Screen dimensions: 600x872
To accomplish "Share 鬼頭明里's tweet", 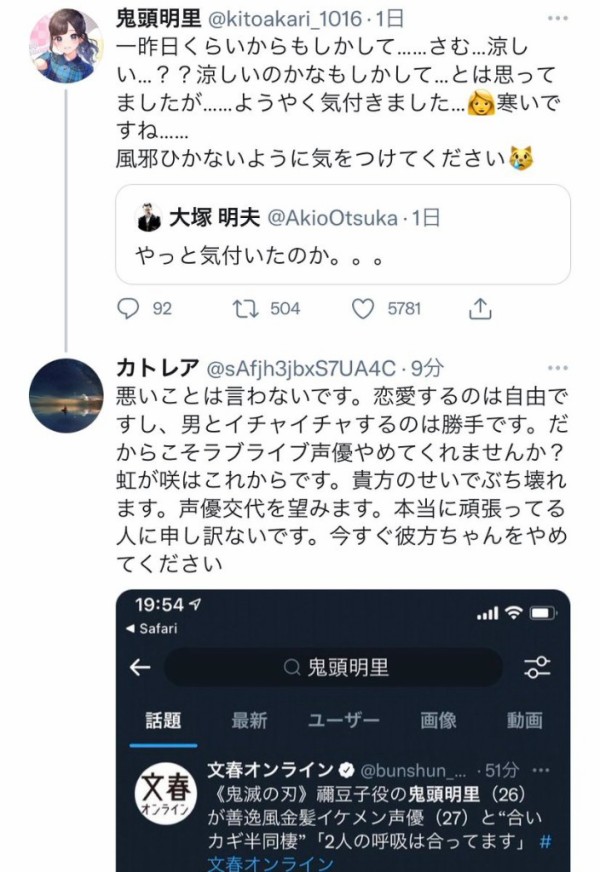I will 481,309.
